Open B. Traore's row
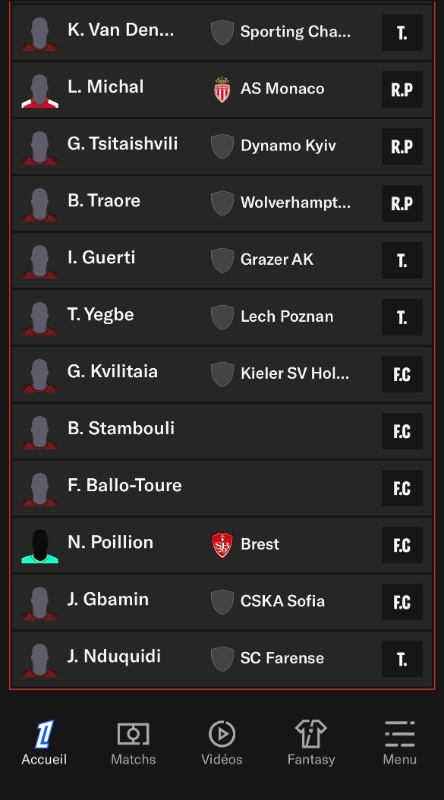 point(222,204)
